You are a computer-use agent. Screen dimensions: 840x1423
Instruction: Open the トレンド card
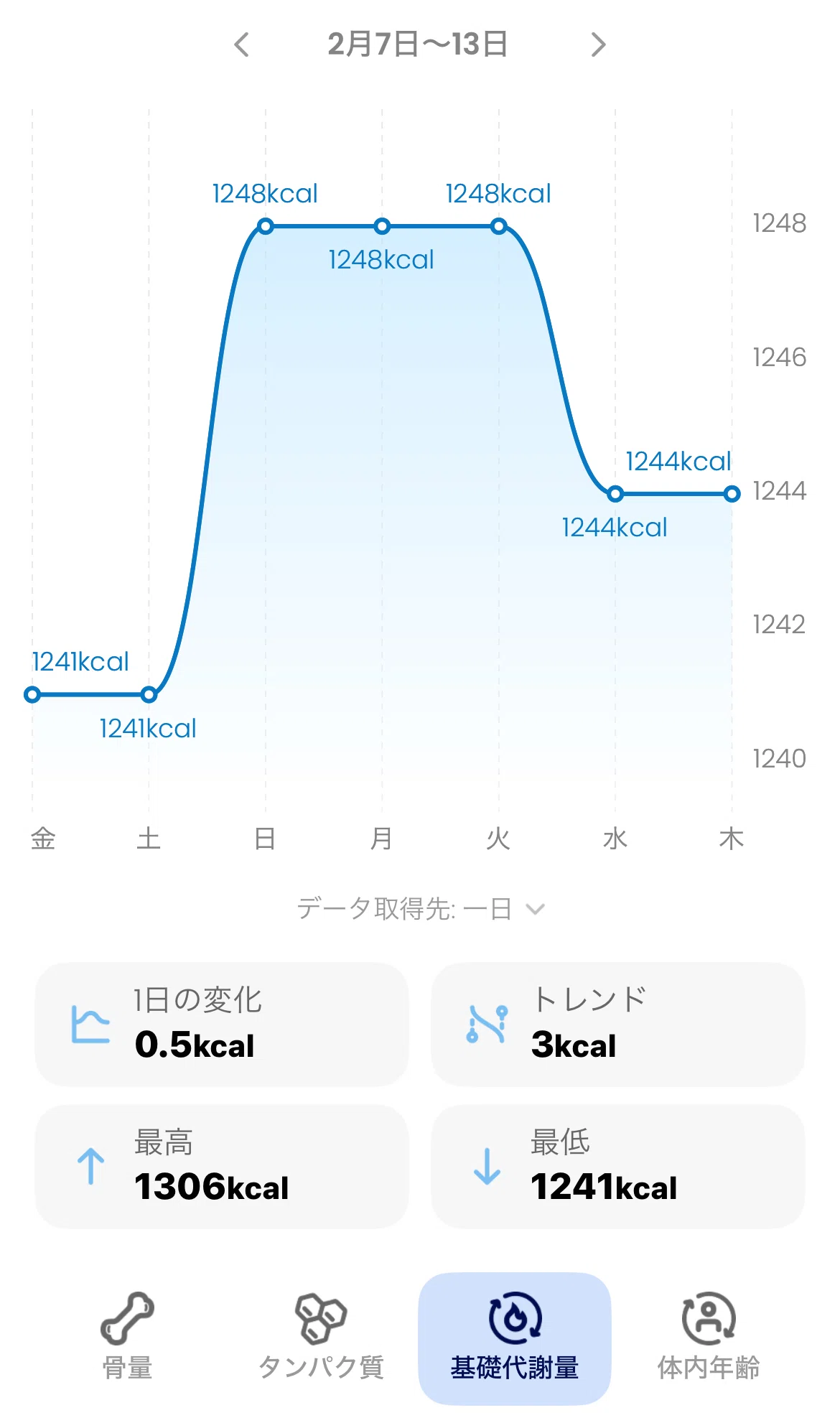tap(618, 1025)
